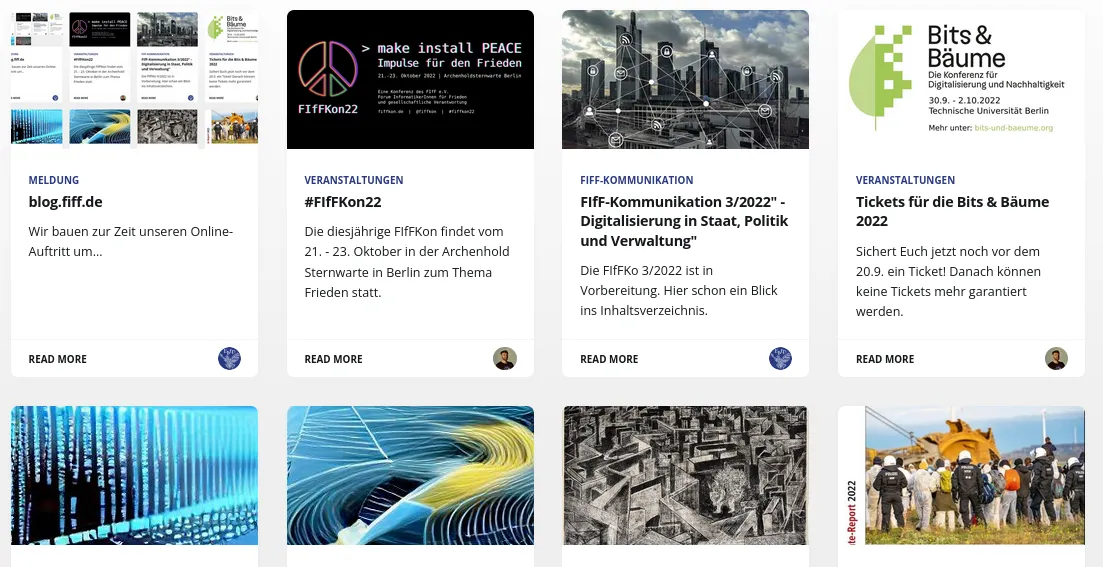Open READ MORE on blog.fiff.de card
This screenshot has width=1103, height=567.
(57, 359)
